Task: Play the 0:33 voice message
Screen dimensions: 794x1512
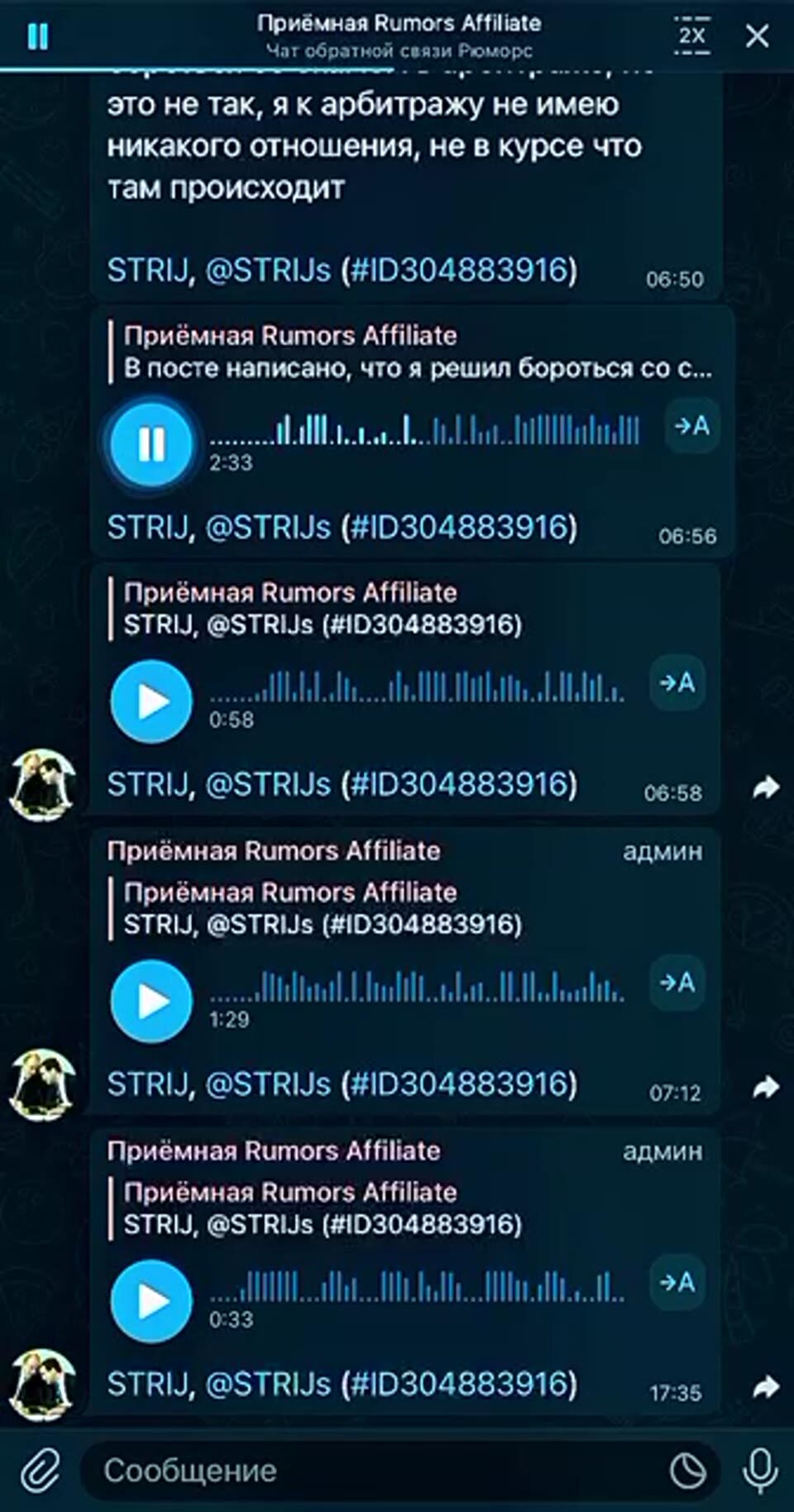Action: (151, 1301)
